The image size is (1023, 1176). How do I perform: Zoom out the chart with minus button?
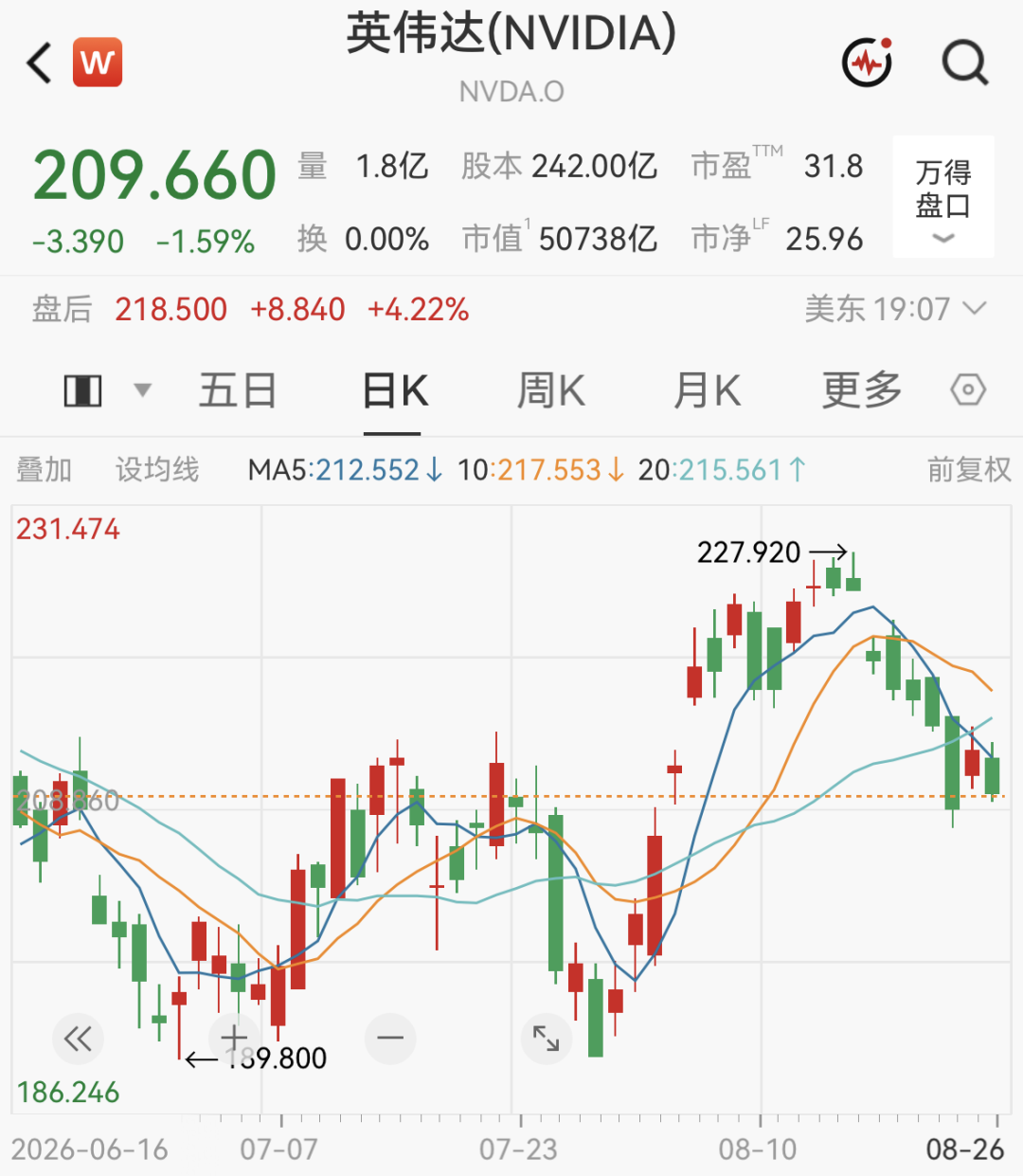(x=390, y=1039)
